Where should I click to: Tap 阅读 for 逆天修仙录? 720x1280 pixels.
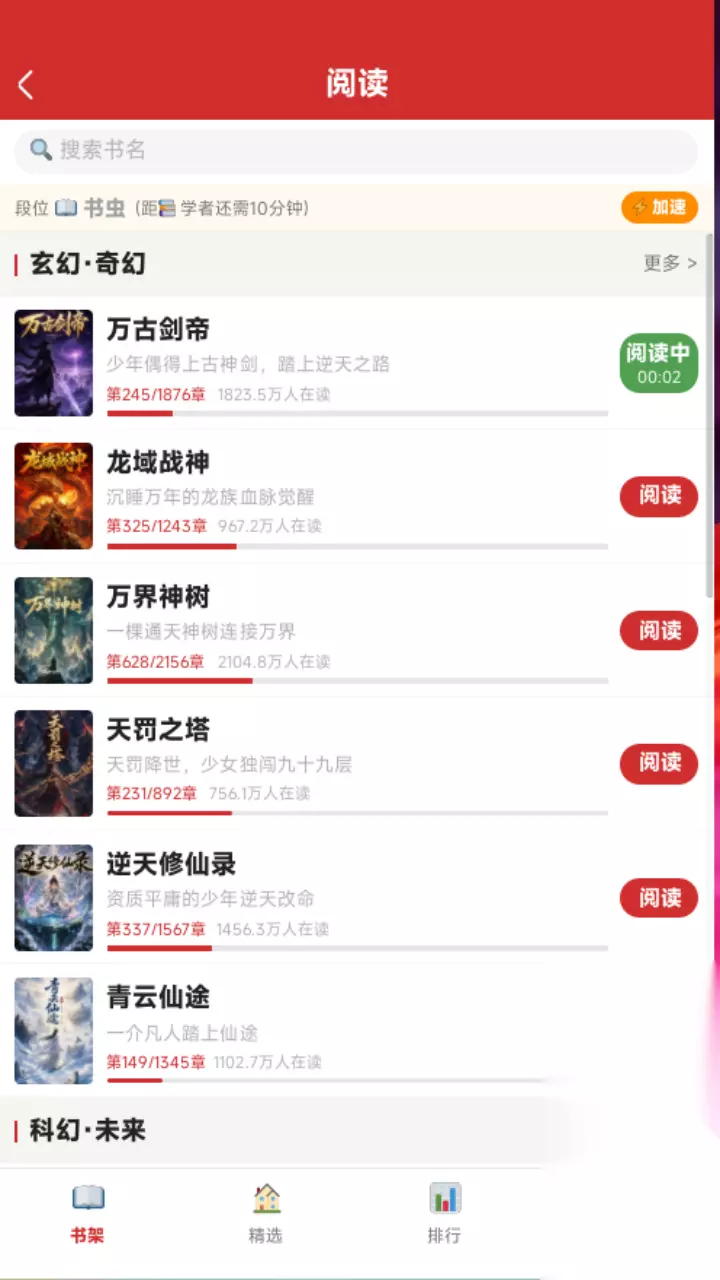click(659, 897)
